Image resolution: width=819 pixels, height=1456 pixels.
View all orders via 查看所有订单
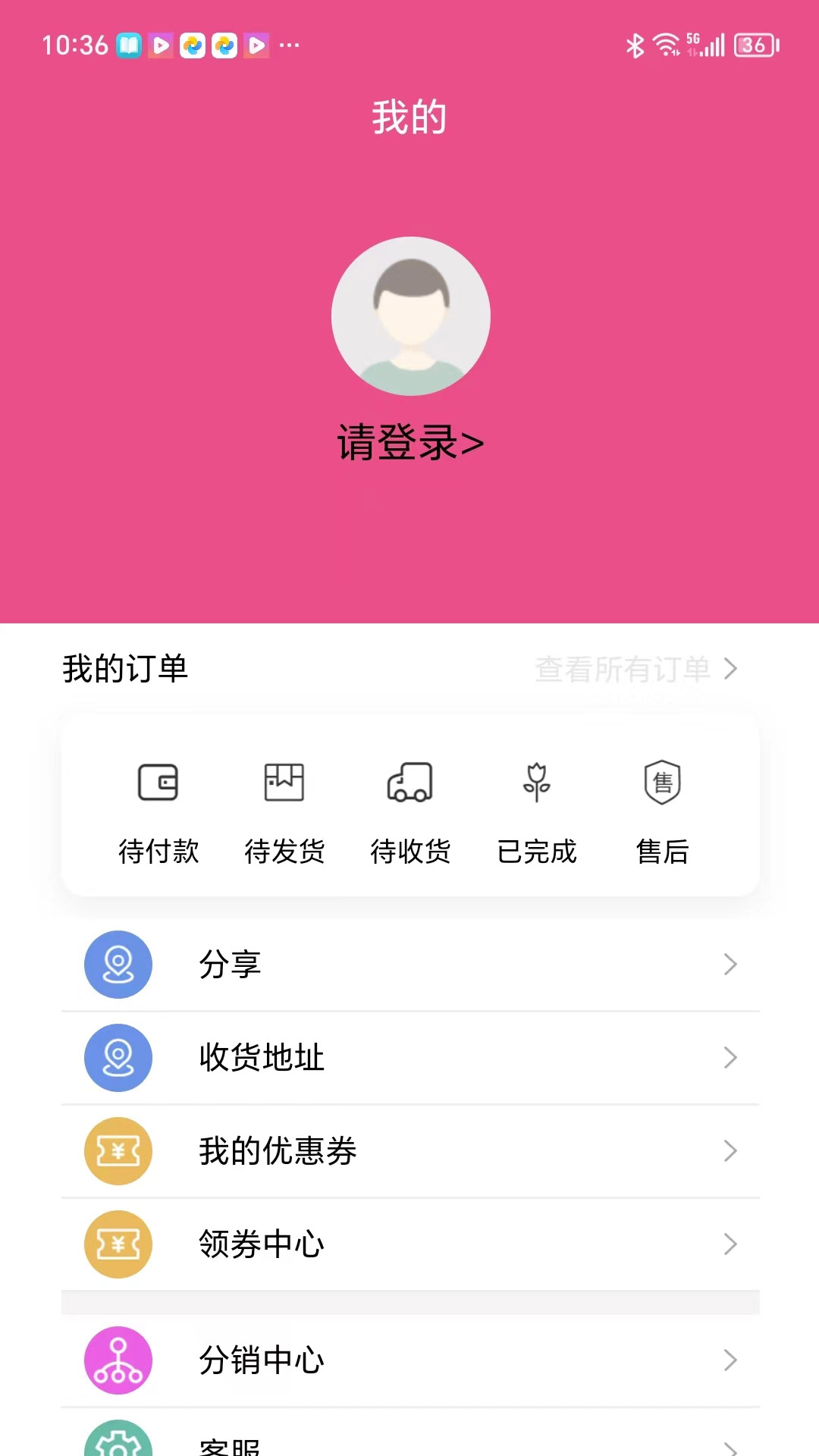(x=635, y=669)
